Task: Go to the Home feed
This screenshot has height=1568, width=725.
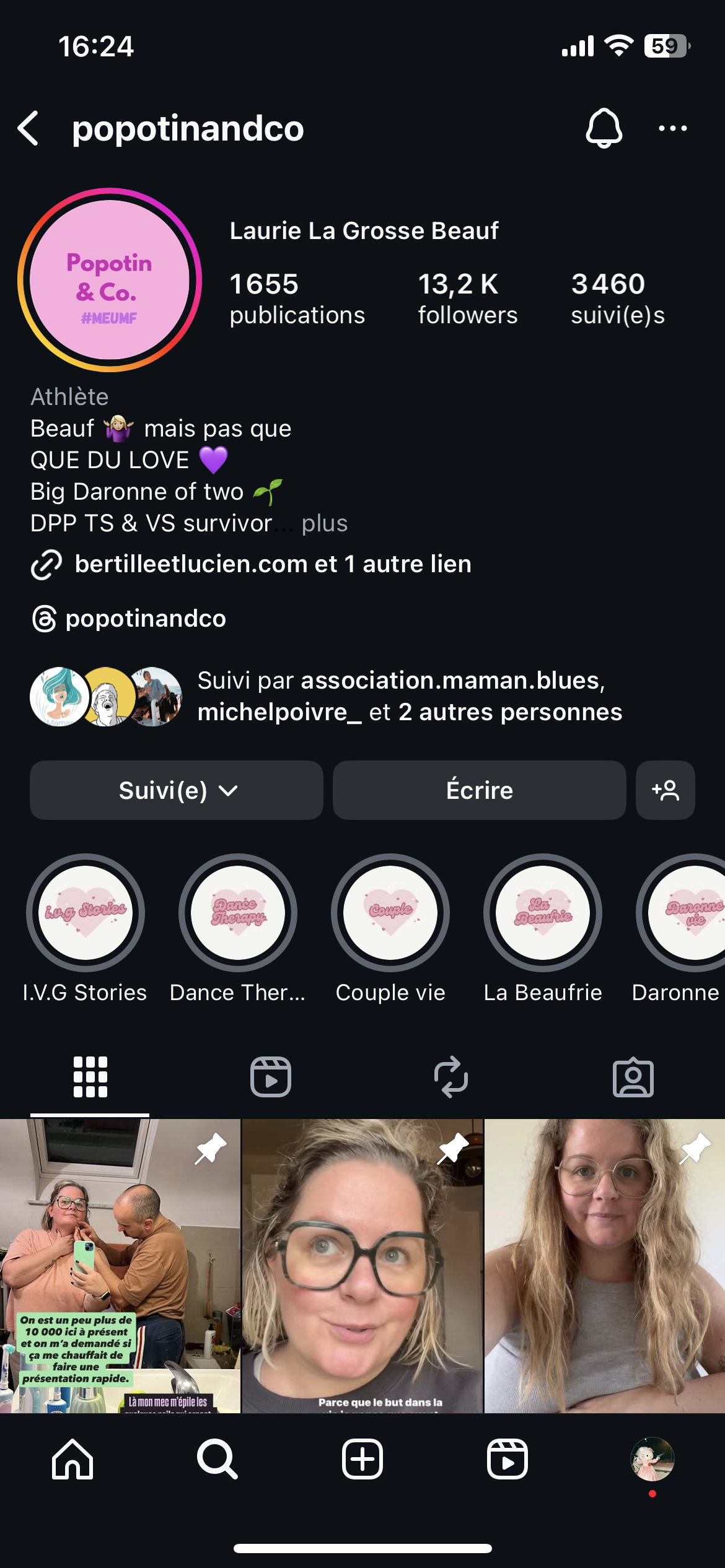Action: coord(72,1459)
